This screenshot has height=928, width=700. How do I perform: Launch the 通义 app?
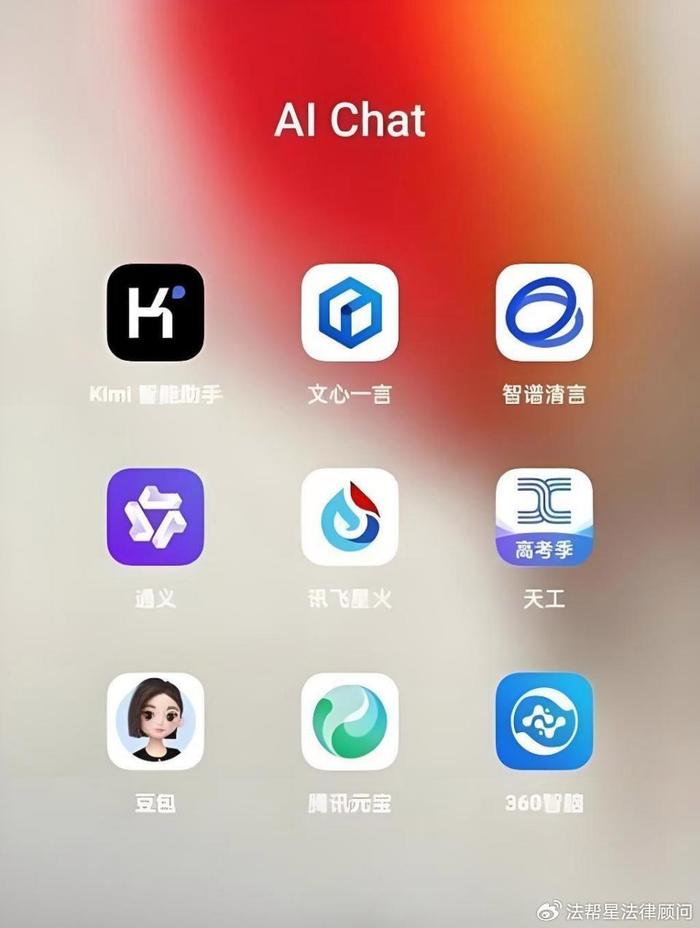tap(155, 517)
